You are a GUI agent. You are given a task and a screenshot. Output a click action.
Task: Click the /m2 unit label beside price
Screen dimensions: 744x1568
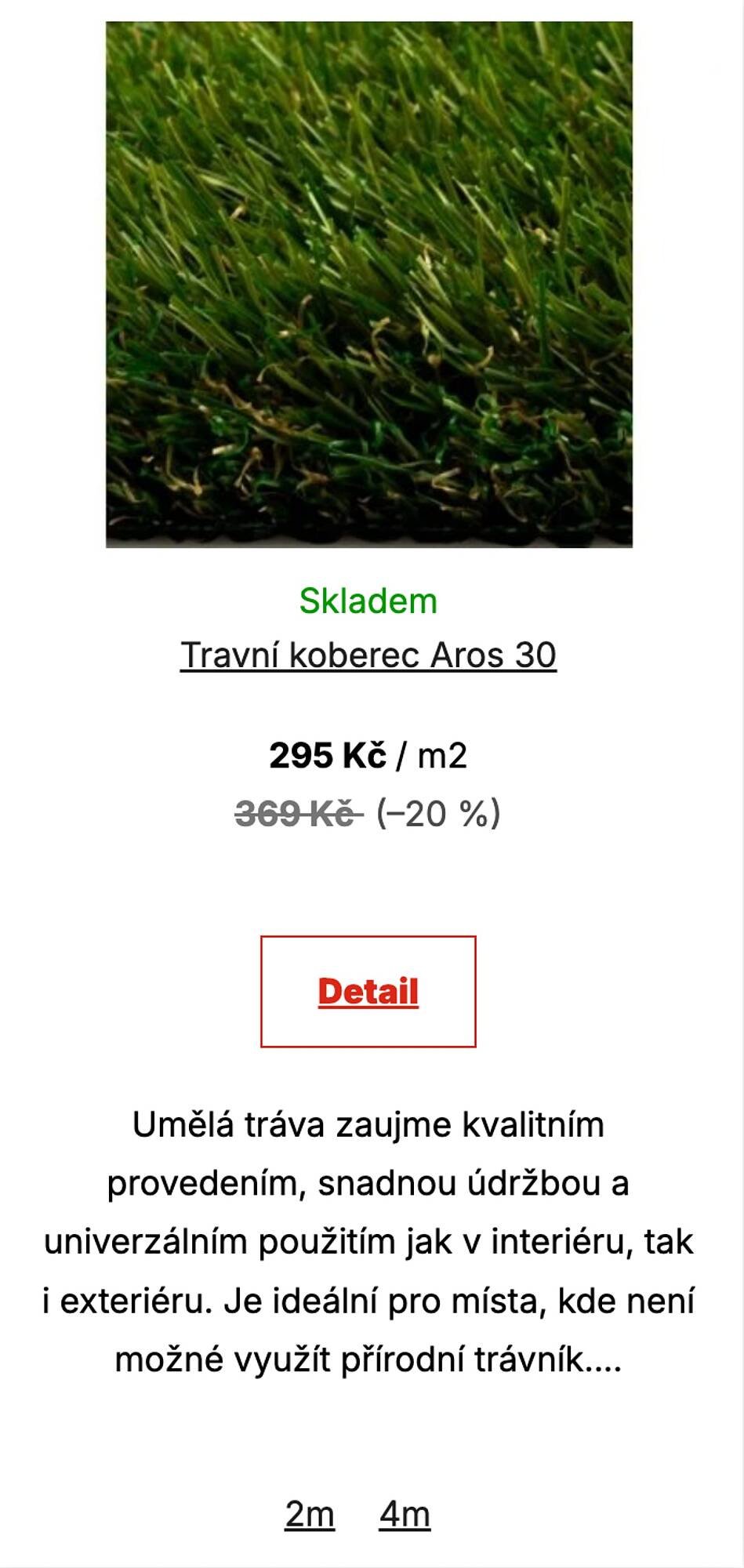[430, 757]
